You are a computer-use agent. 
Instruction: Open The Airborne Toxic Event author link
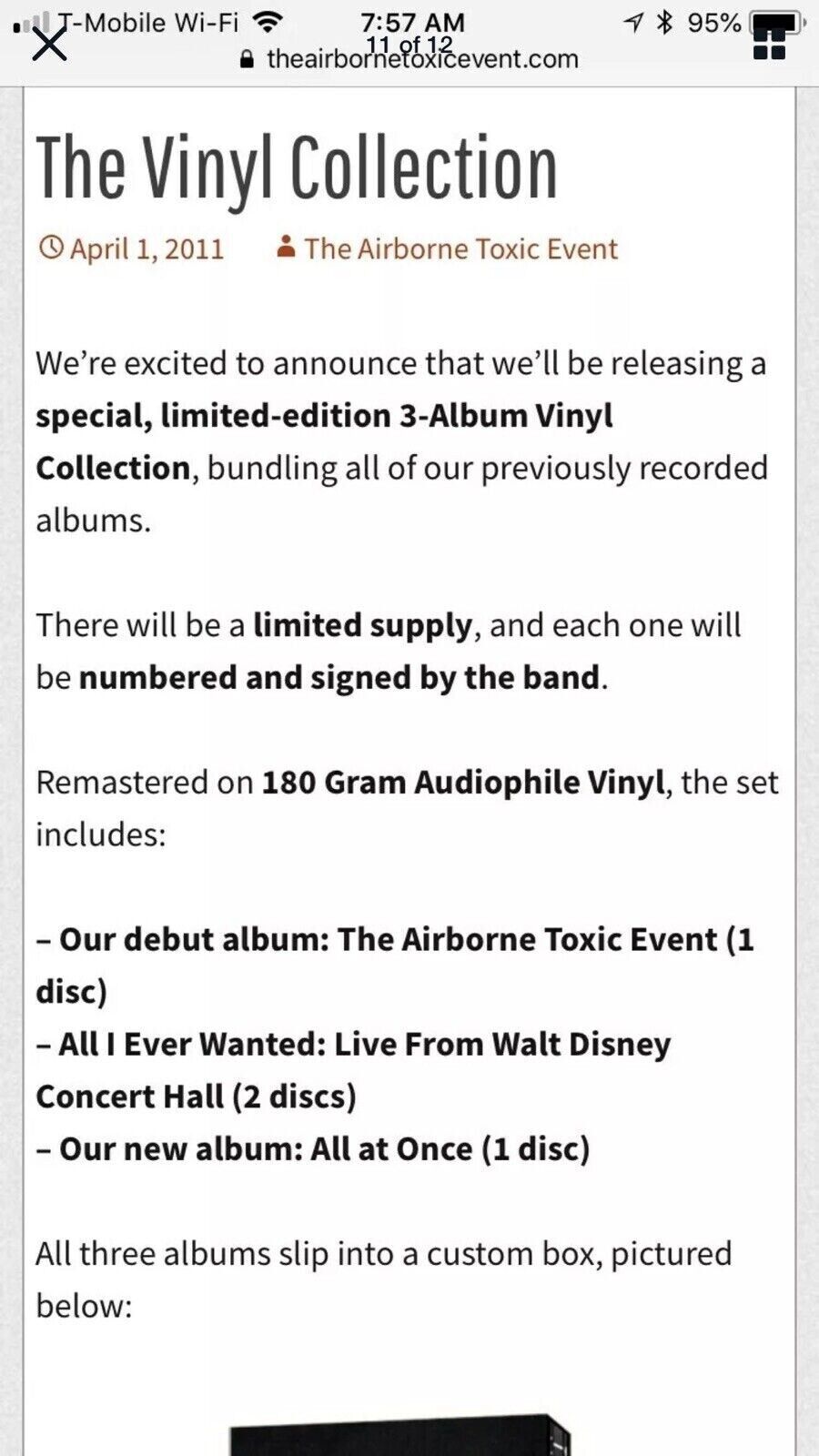pos(460,248)
